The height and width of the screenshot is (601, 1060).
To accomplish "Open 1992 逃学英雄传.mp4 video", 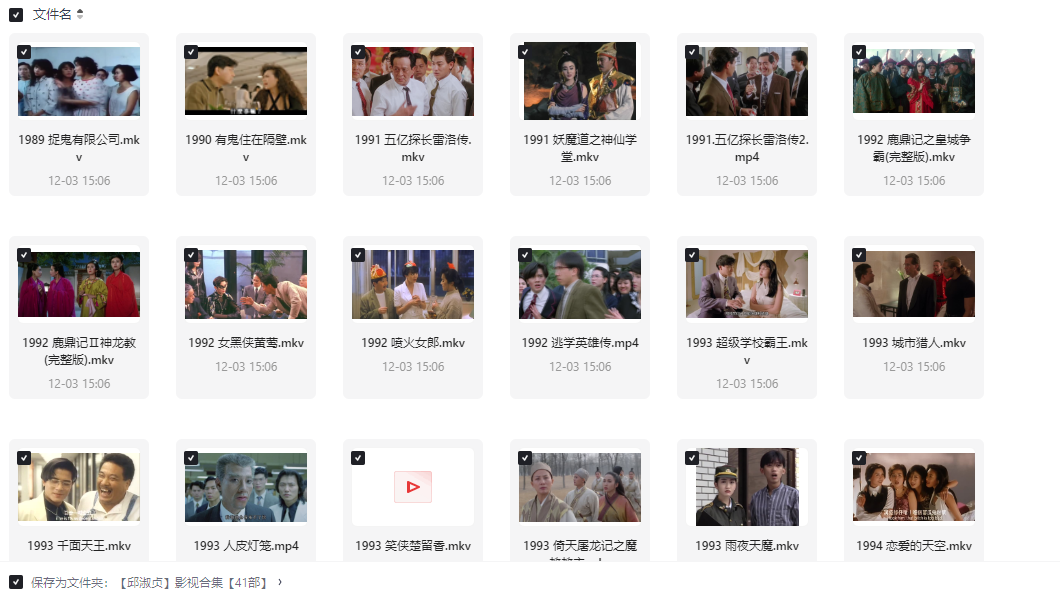I will 580,285.
